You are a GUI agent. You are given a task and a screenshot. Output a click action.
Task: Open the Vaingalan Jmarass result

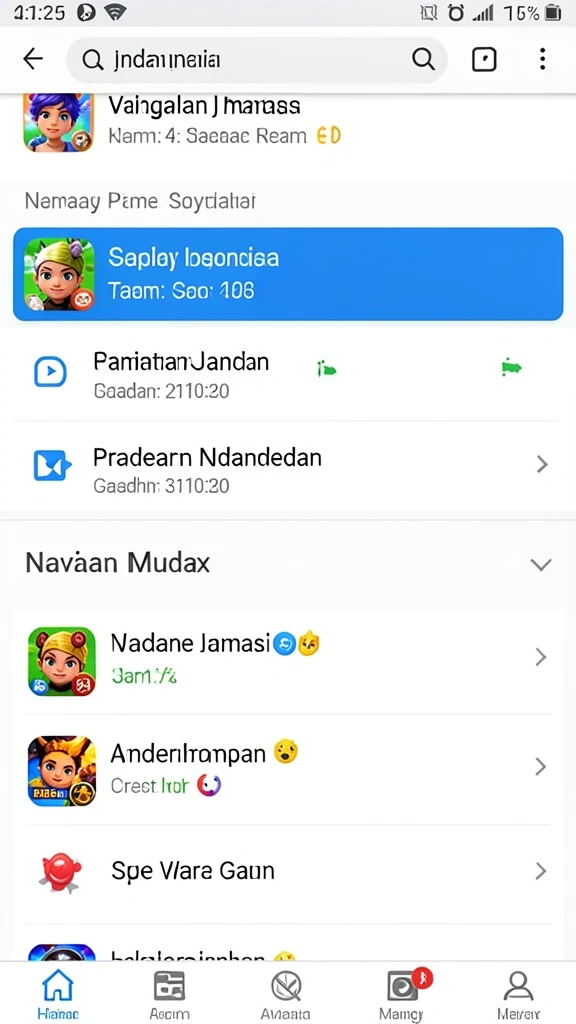pos(288,121)
